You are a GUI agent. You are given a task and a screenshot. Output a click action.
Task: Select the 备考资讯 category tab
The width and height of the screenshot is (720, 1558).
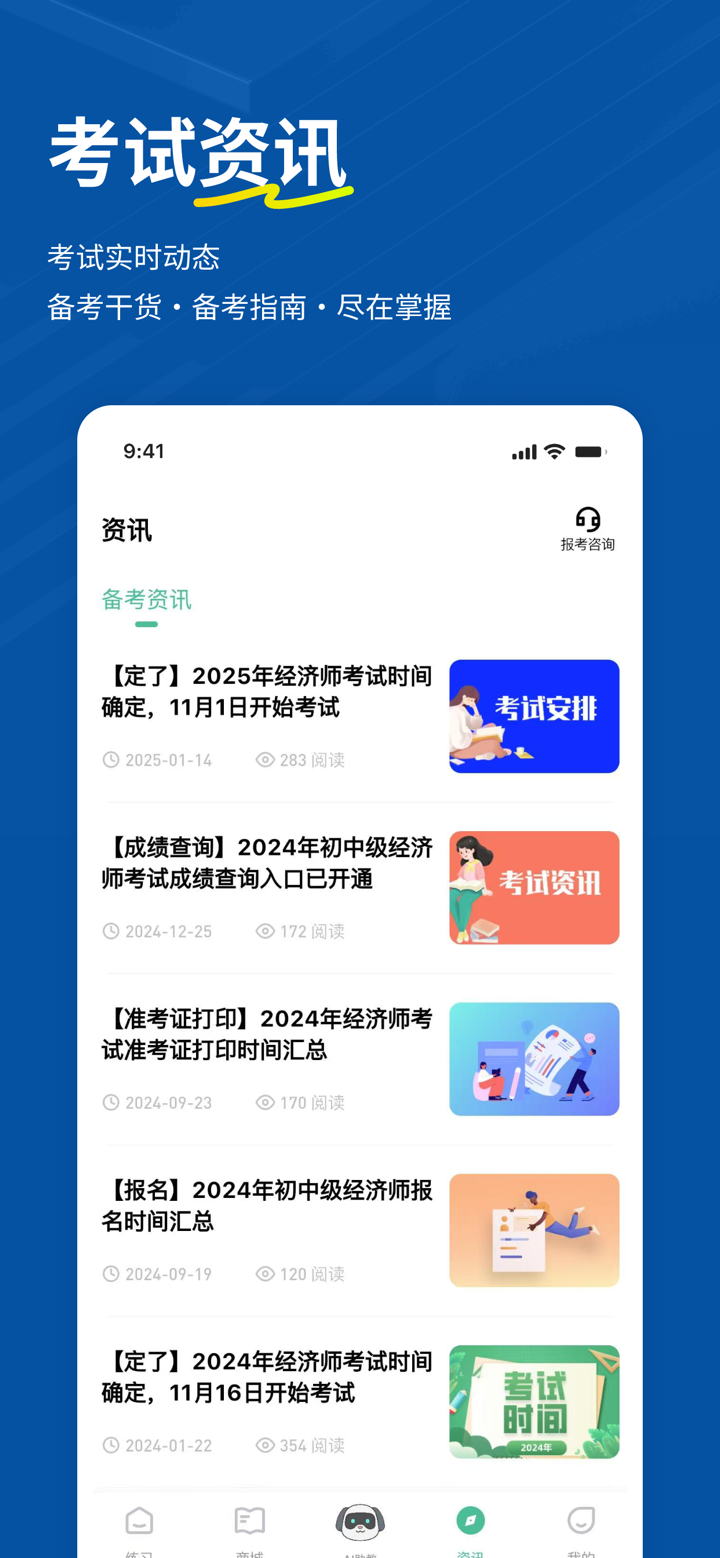(x=146, y=601)
